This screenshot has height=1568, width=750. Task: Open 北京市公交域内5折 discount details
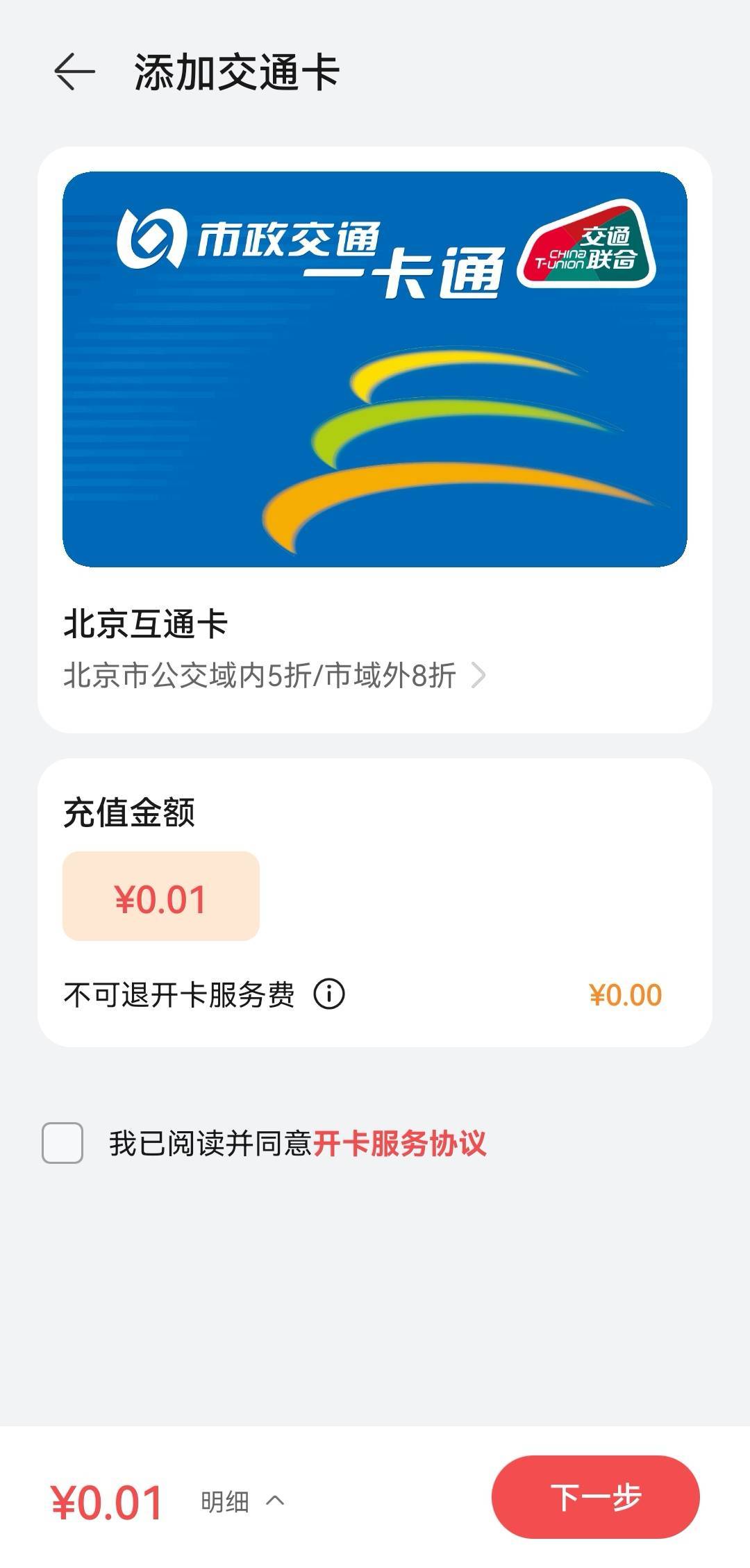click(274, 675)
